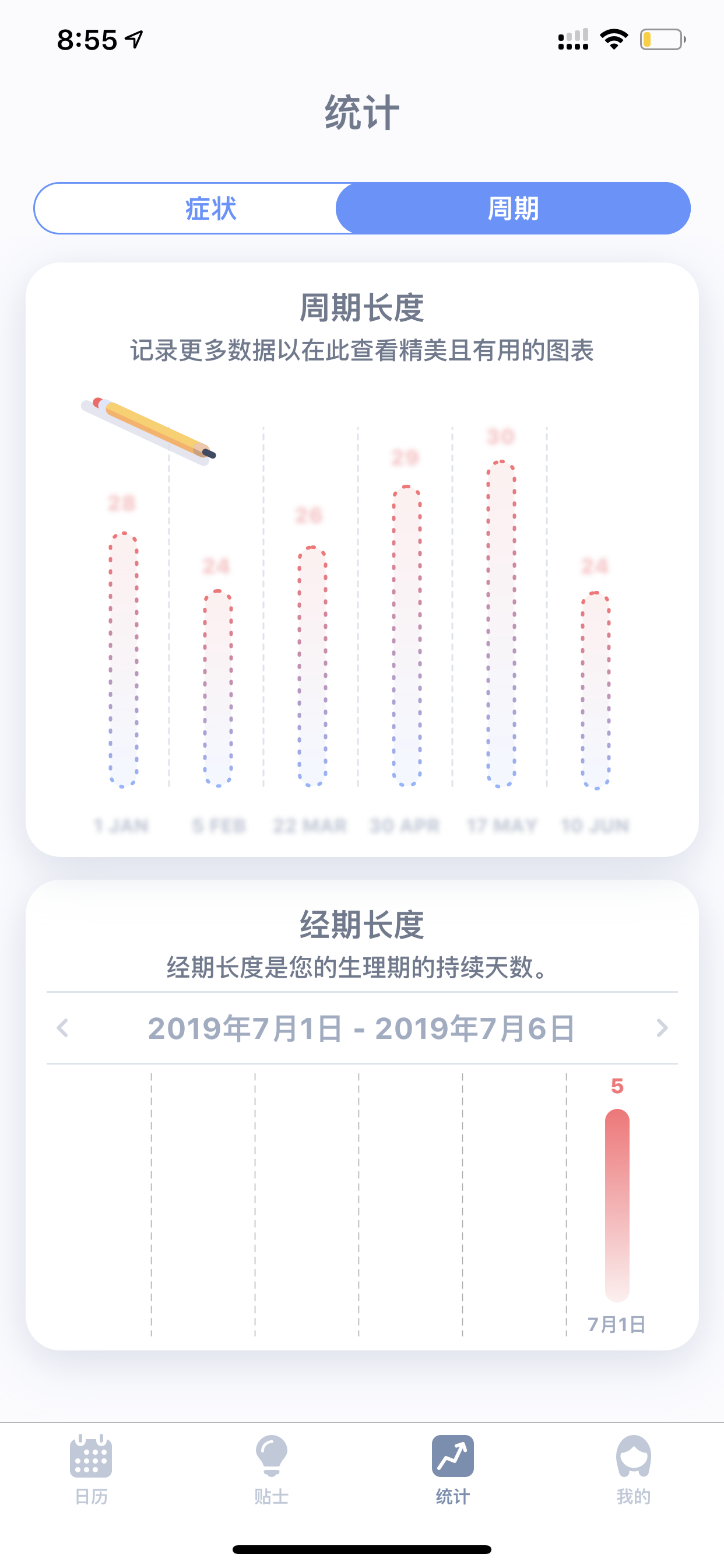This screenshot has height=1568, width=724.
Task: Switch to the 我的 tab
Action: [633, 1470]
